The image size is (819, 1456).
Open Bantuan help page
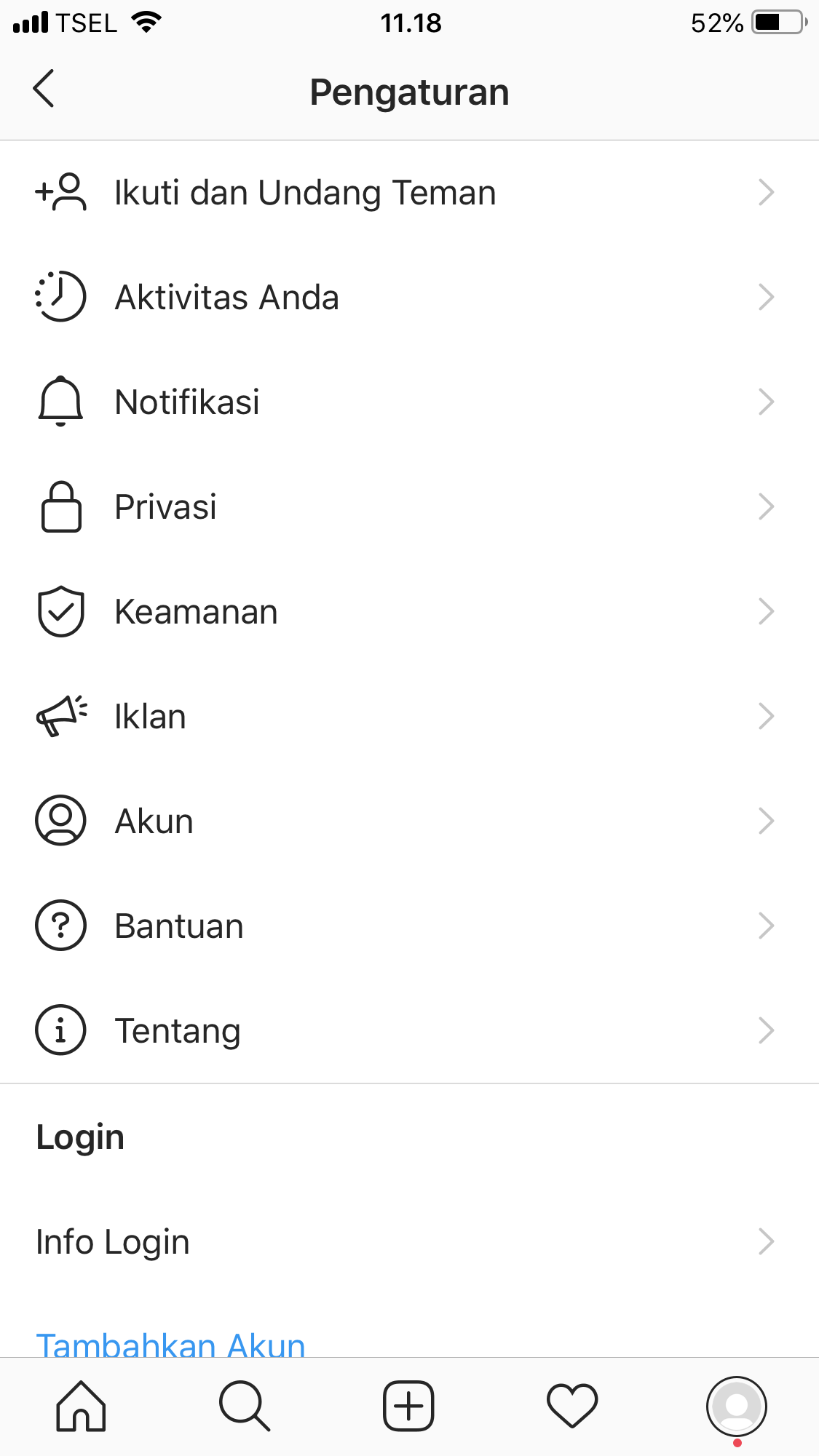[x=179, y=926]
